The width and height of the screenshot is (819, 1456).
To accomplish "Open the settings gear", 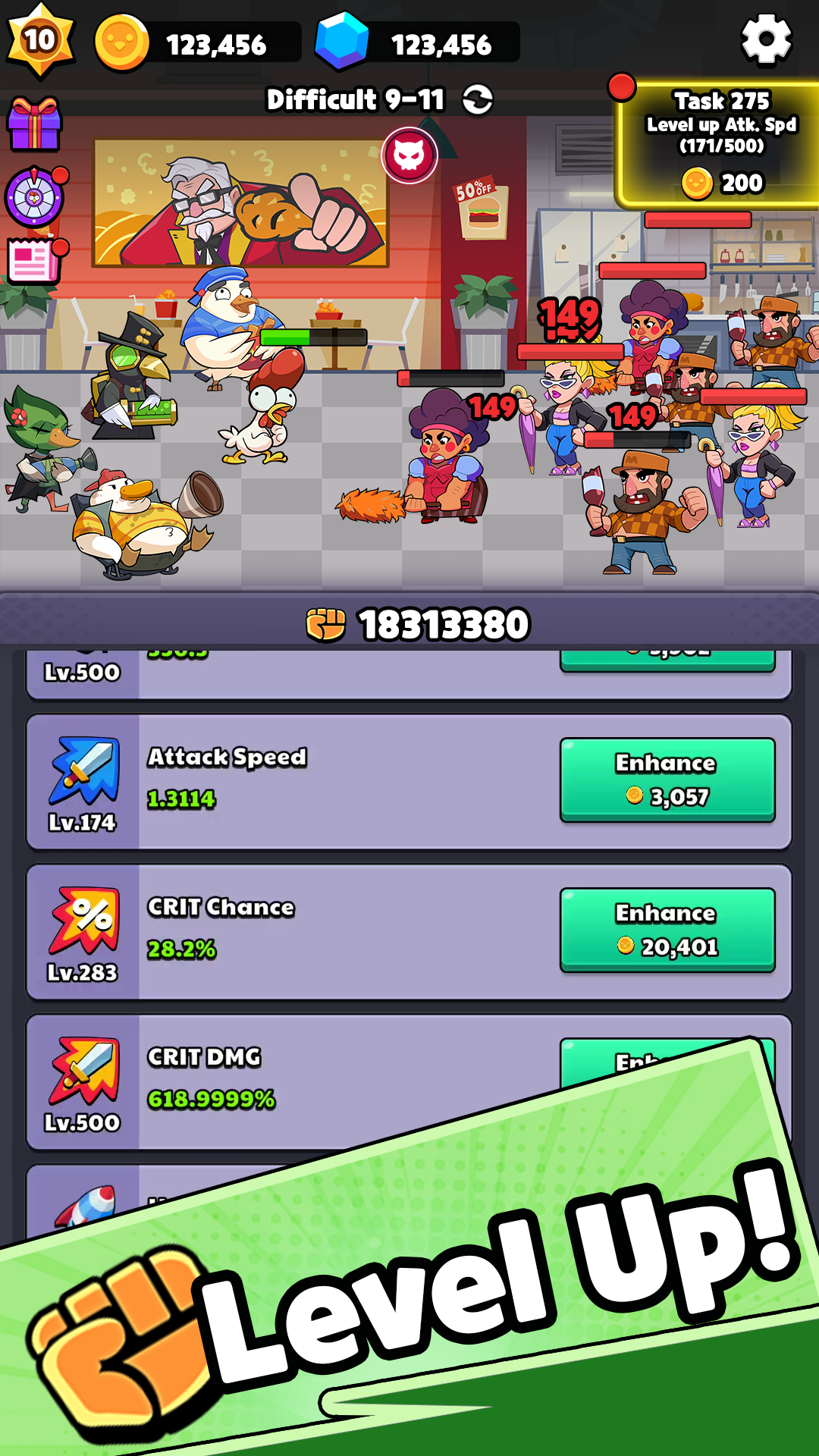I will [766, 39].
